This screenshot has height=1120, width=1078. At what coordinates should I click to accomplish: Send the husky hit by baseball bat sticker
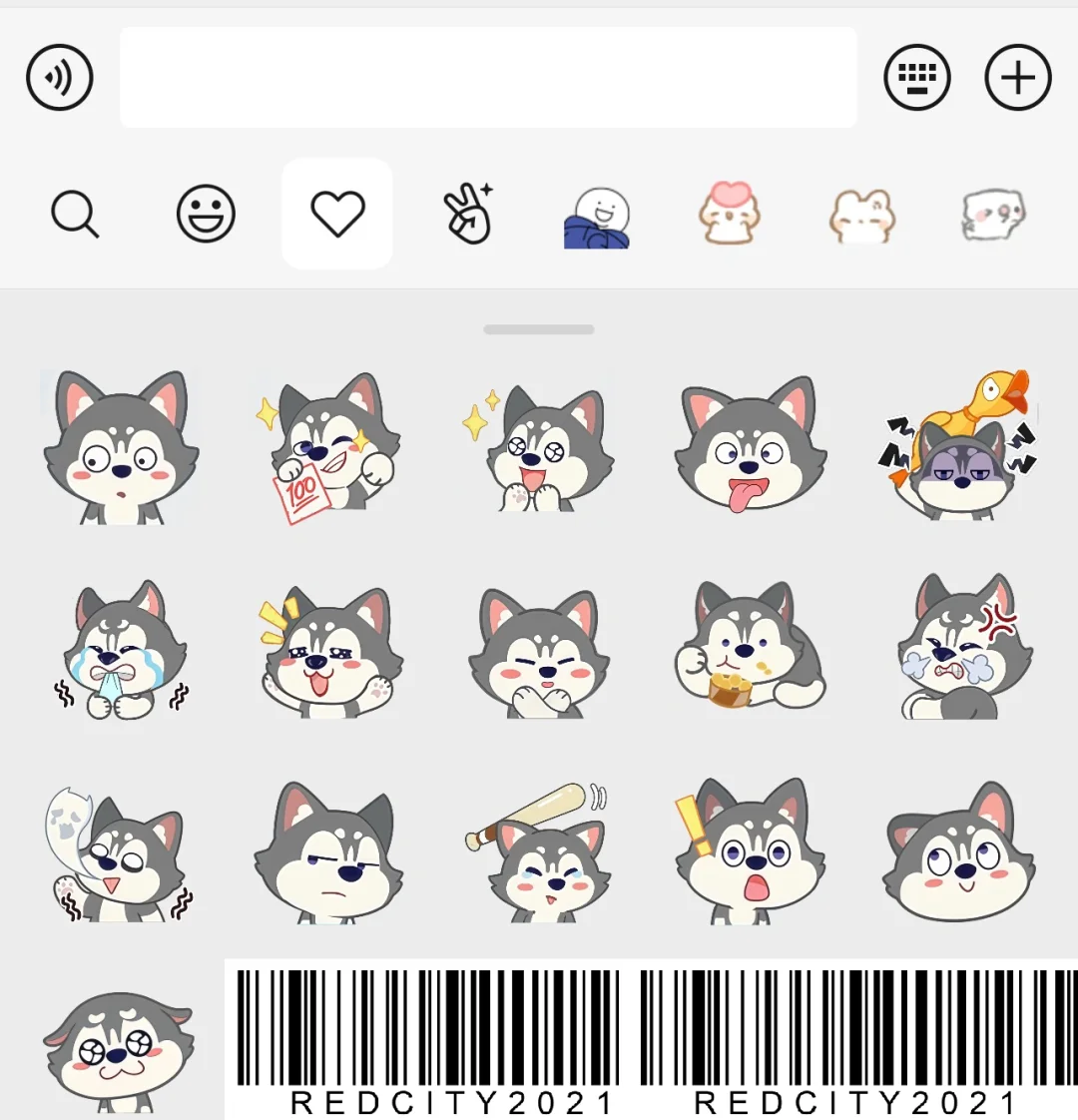540,853
